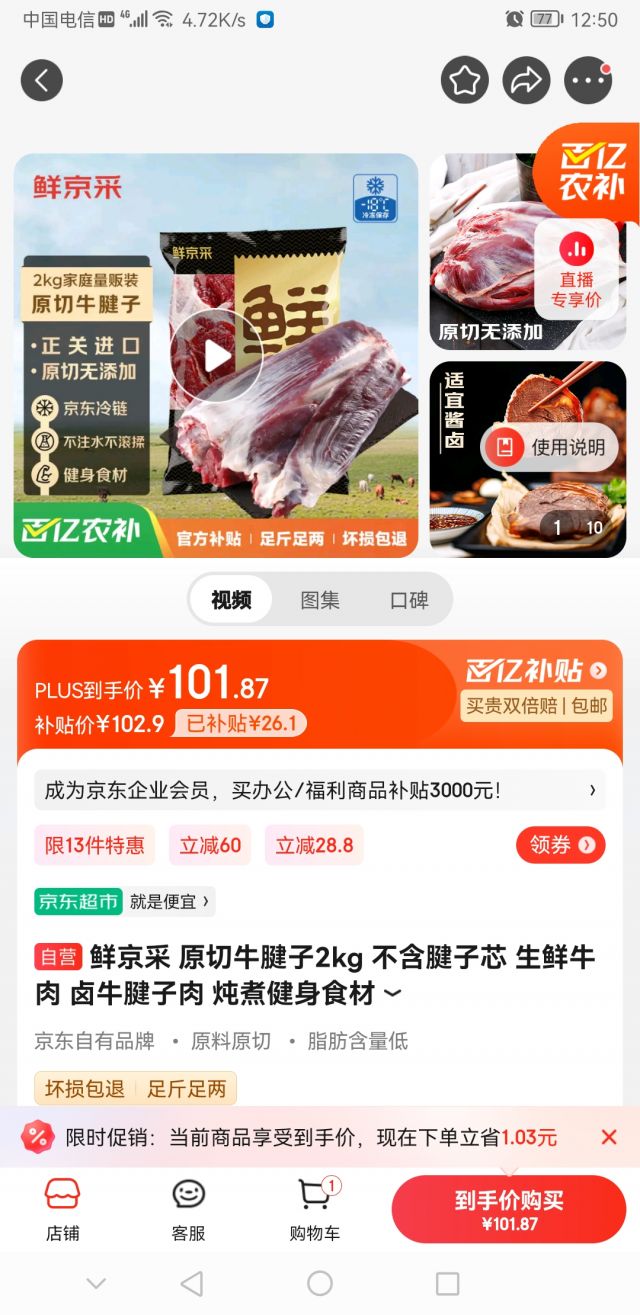The image size is (640, 1315).
Task: Open the three-dot overflow menu
Action: coord(588,81)
